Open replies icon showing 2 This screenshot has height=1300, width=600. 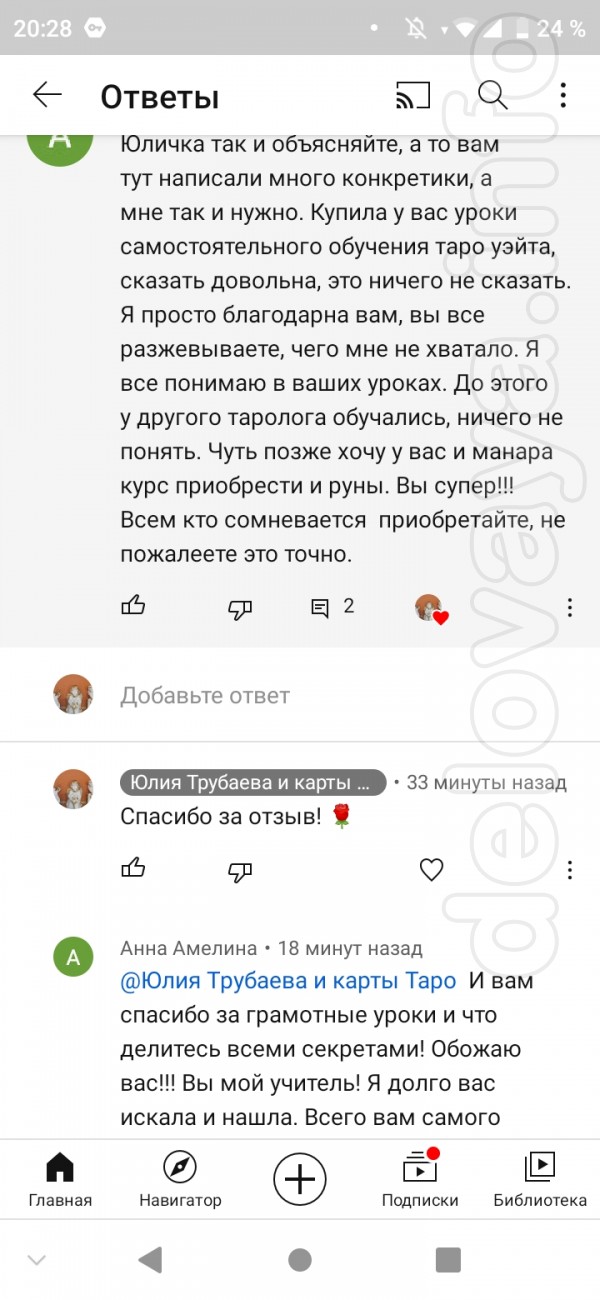(x=332, y=607)
